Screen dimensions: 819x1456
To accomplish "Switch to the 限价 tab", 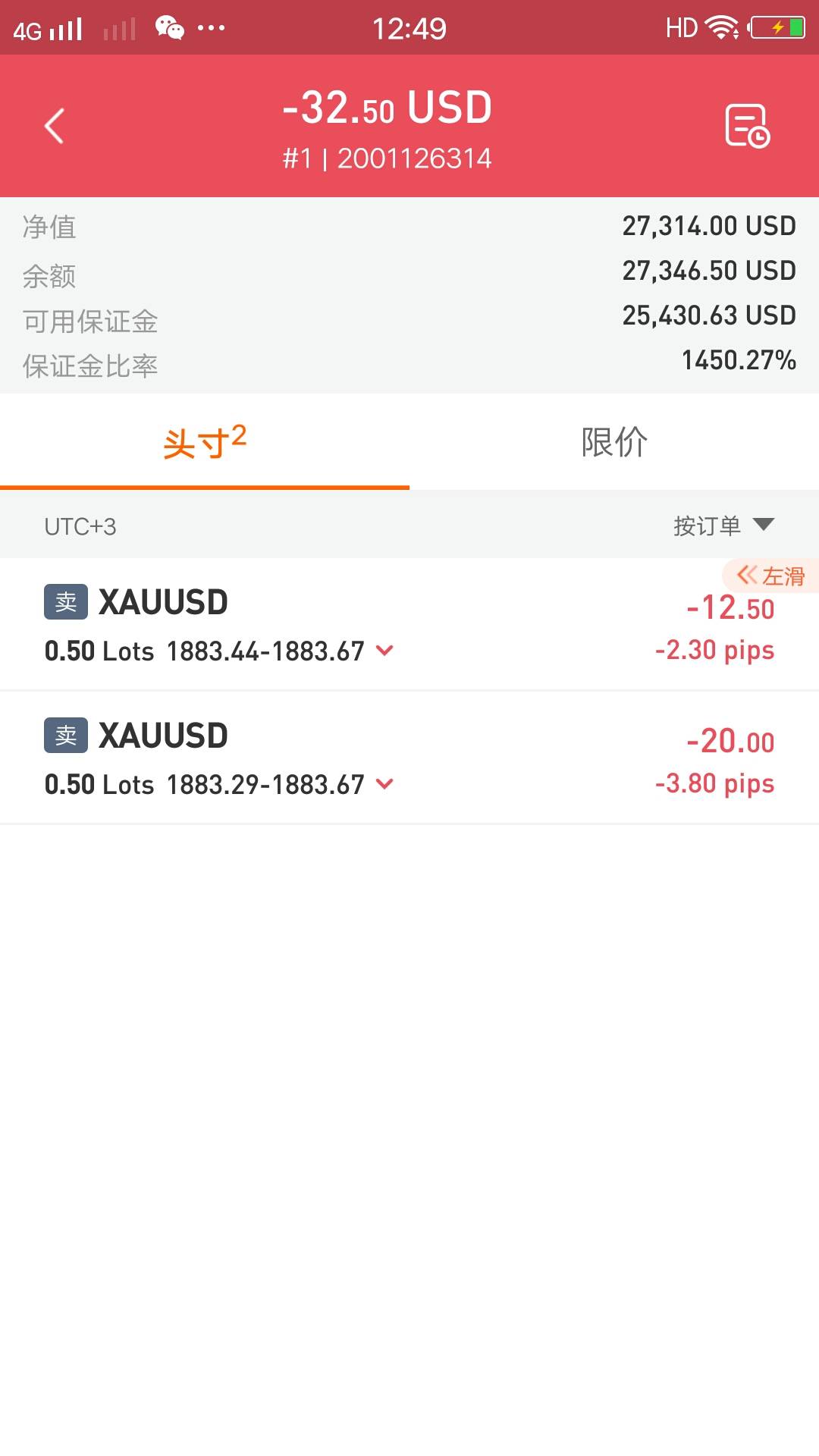I will [614, 441].
